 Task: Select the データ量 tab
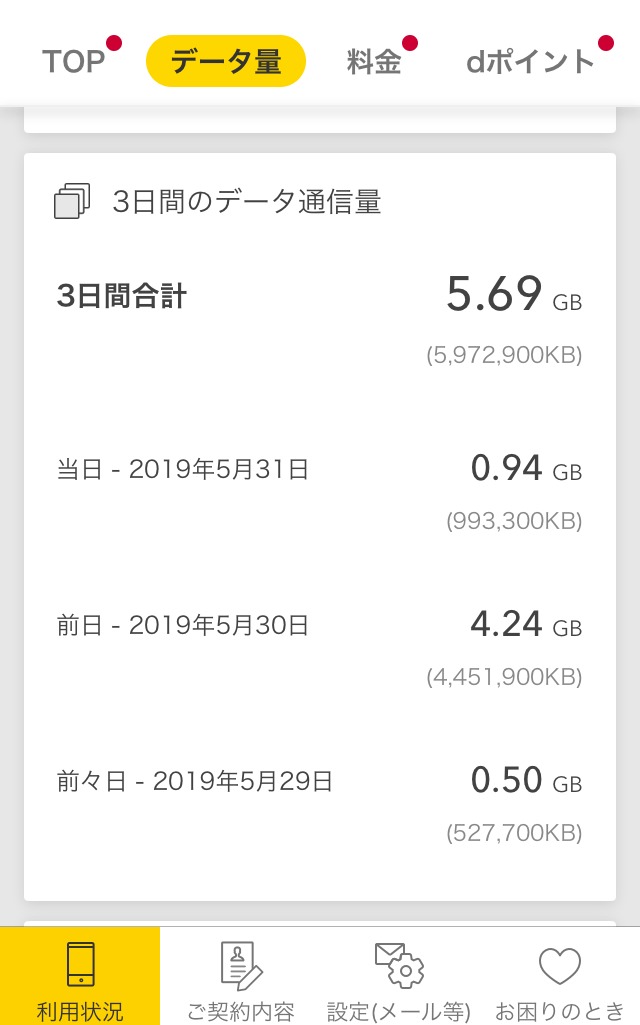click(226, 62)
